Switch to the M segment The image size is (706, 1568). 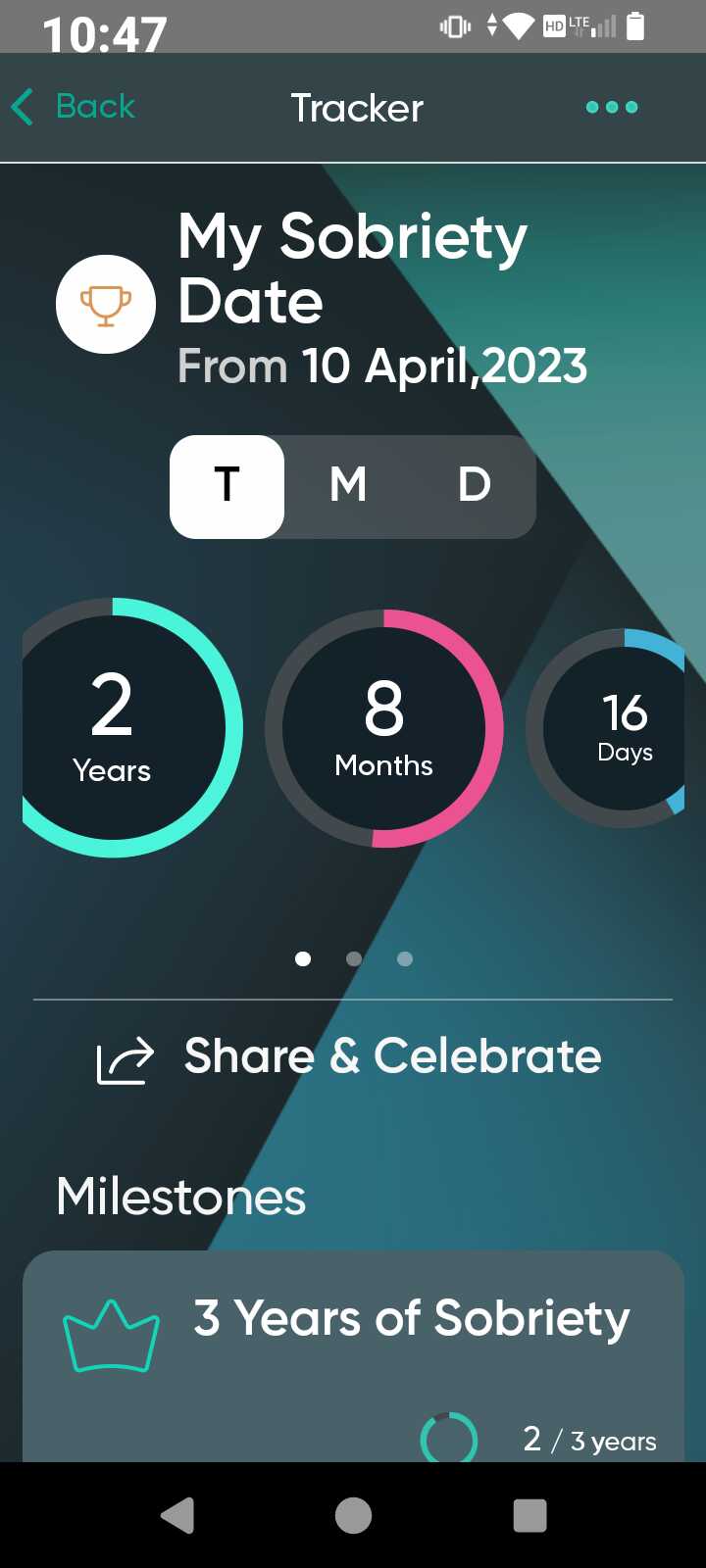tap(348, 486)
